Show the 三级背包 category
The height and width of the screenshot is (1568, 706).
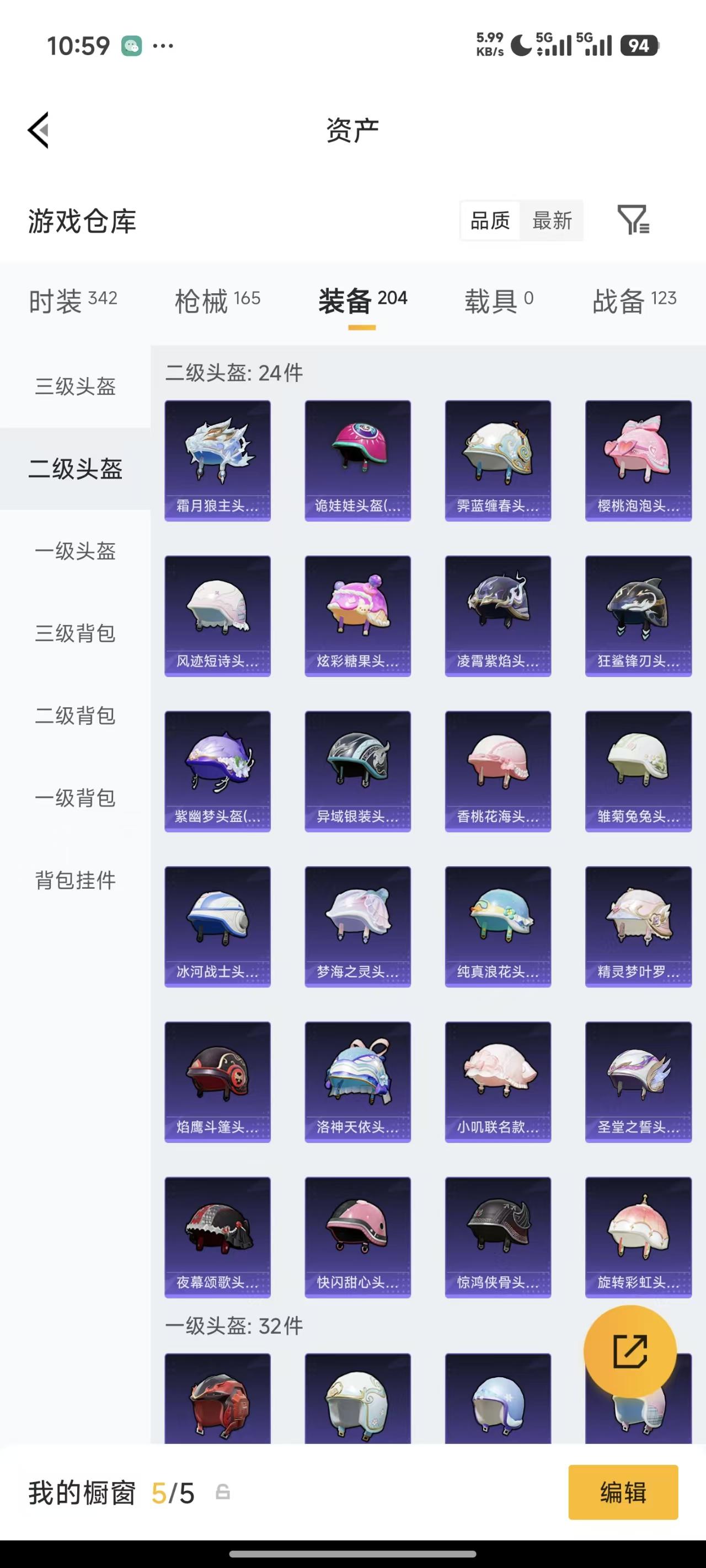(x=75, y=633)
